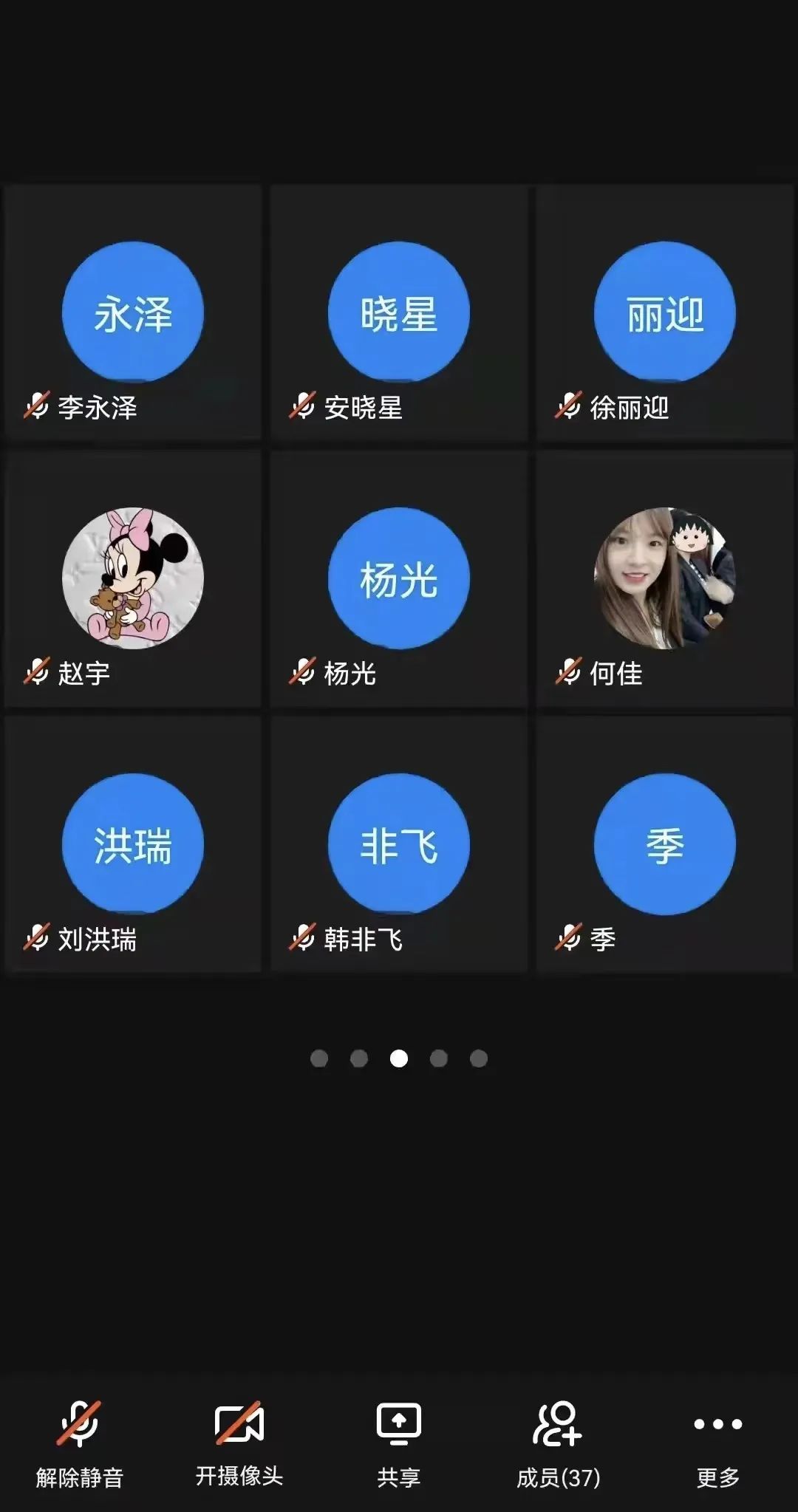Open participant tile 季

pos(665,845)
